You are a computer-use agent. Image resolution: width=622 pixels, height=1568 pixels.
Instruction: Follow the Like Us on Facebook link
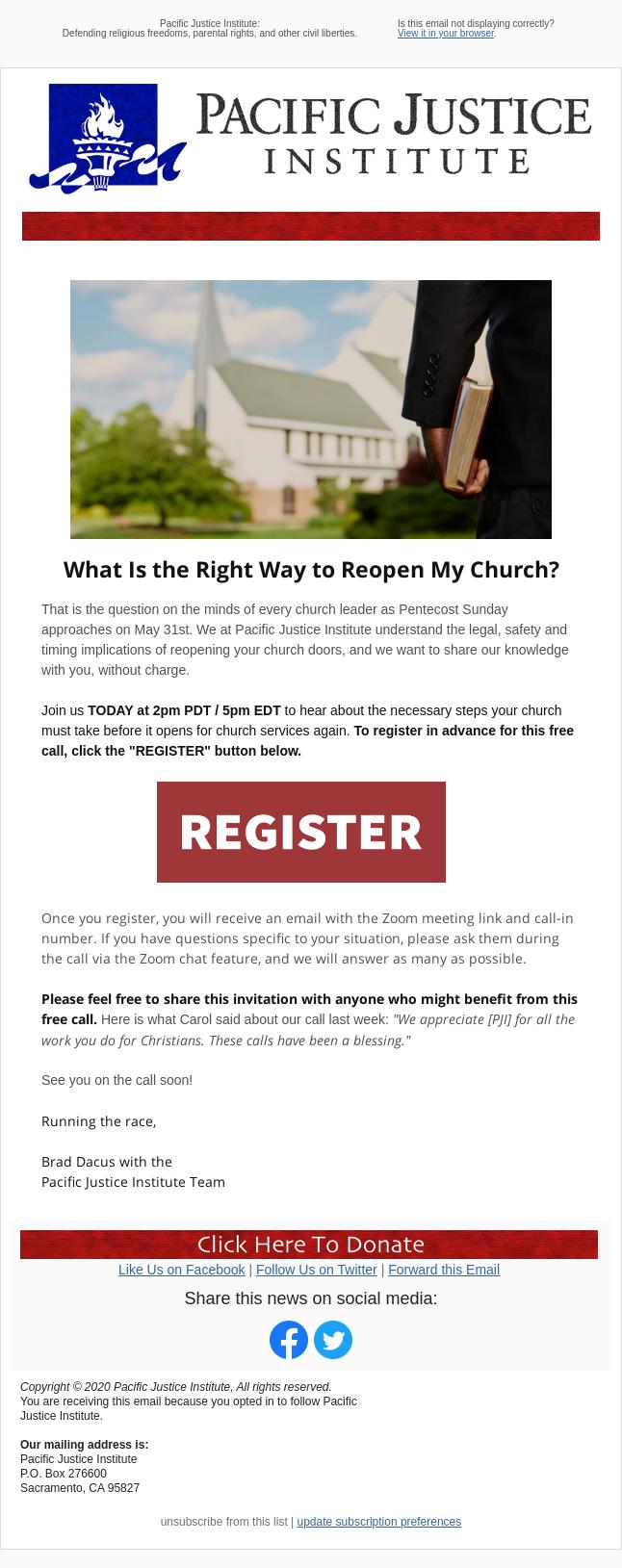click(181, 1270)
